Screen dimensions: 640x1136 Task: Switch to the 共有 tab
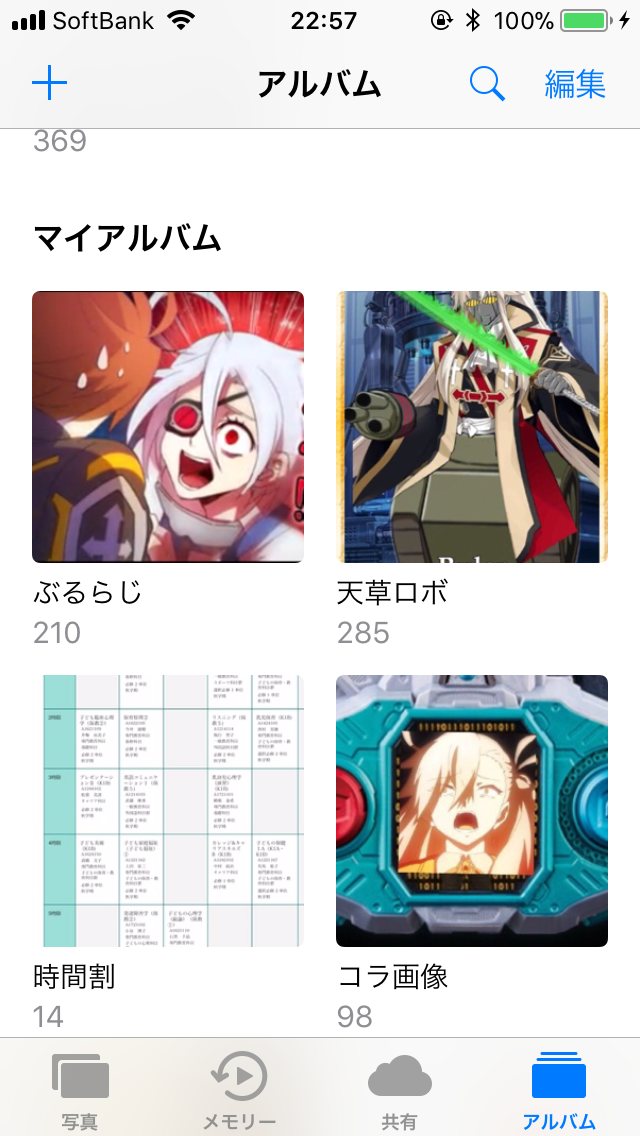point(399,1090)
